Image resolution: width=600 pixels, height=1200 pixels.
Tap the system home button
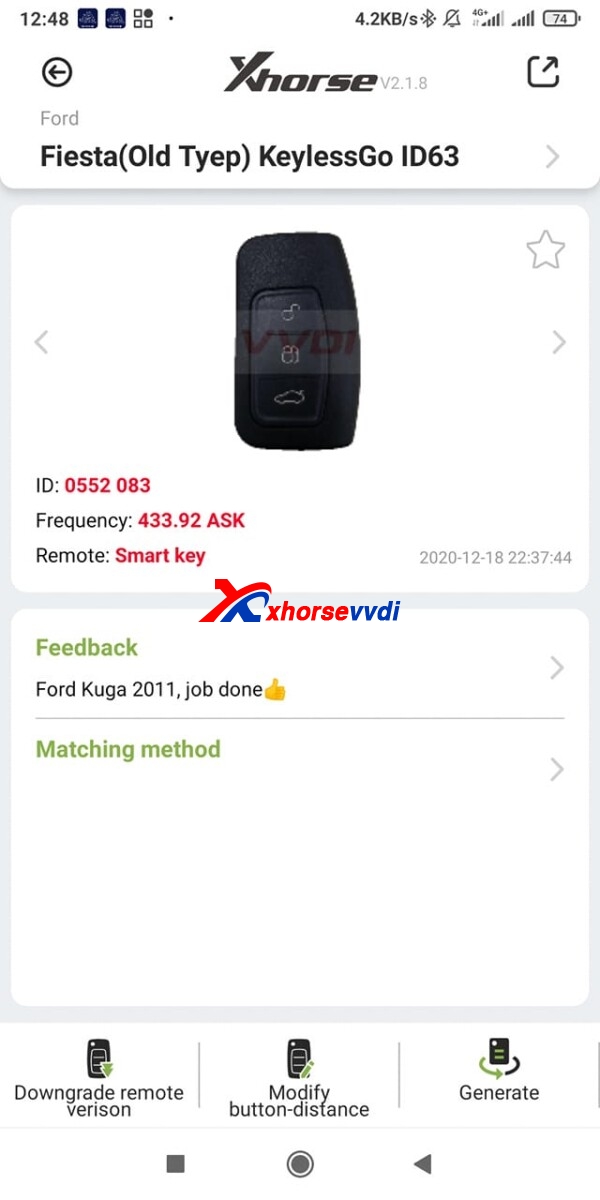point(300,1163)
